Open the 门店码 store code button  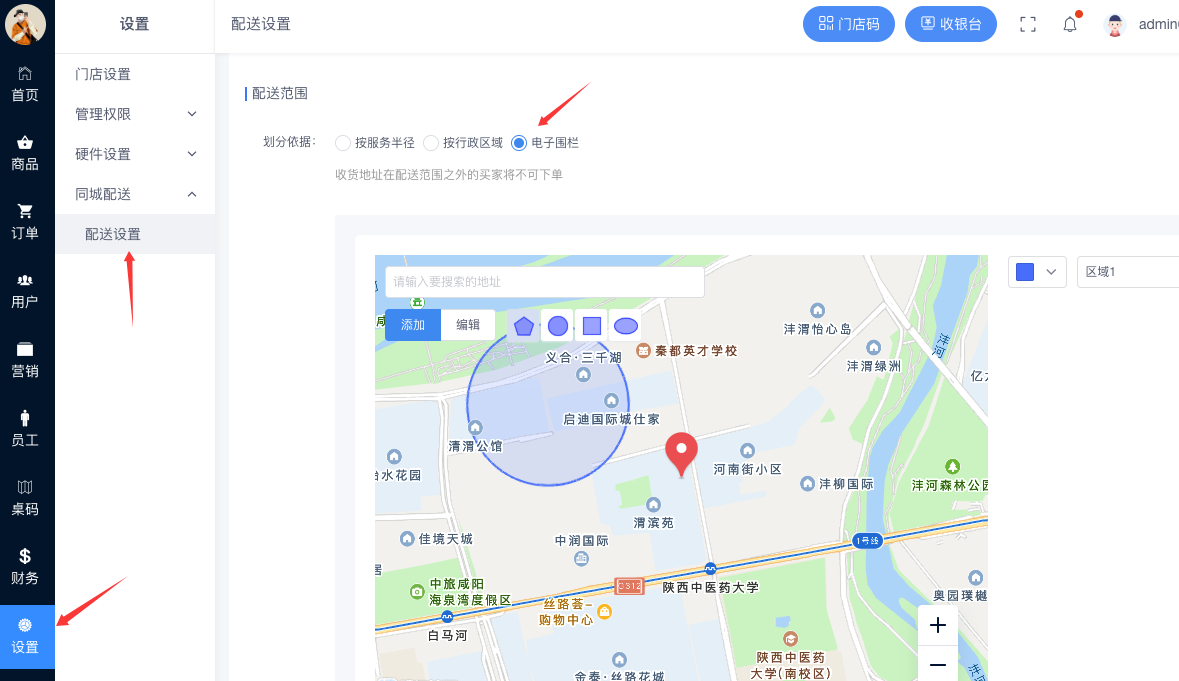coord(848,24)
